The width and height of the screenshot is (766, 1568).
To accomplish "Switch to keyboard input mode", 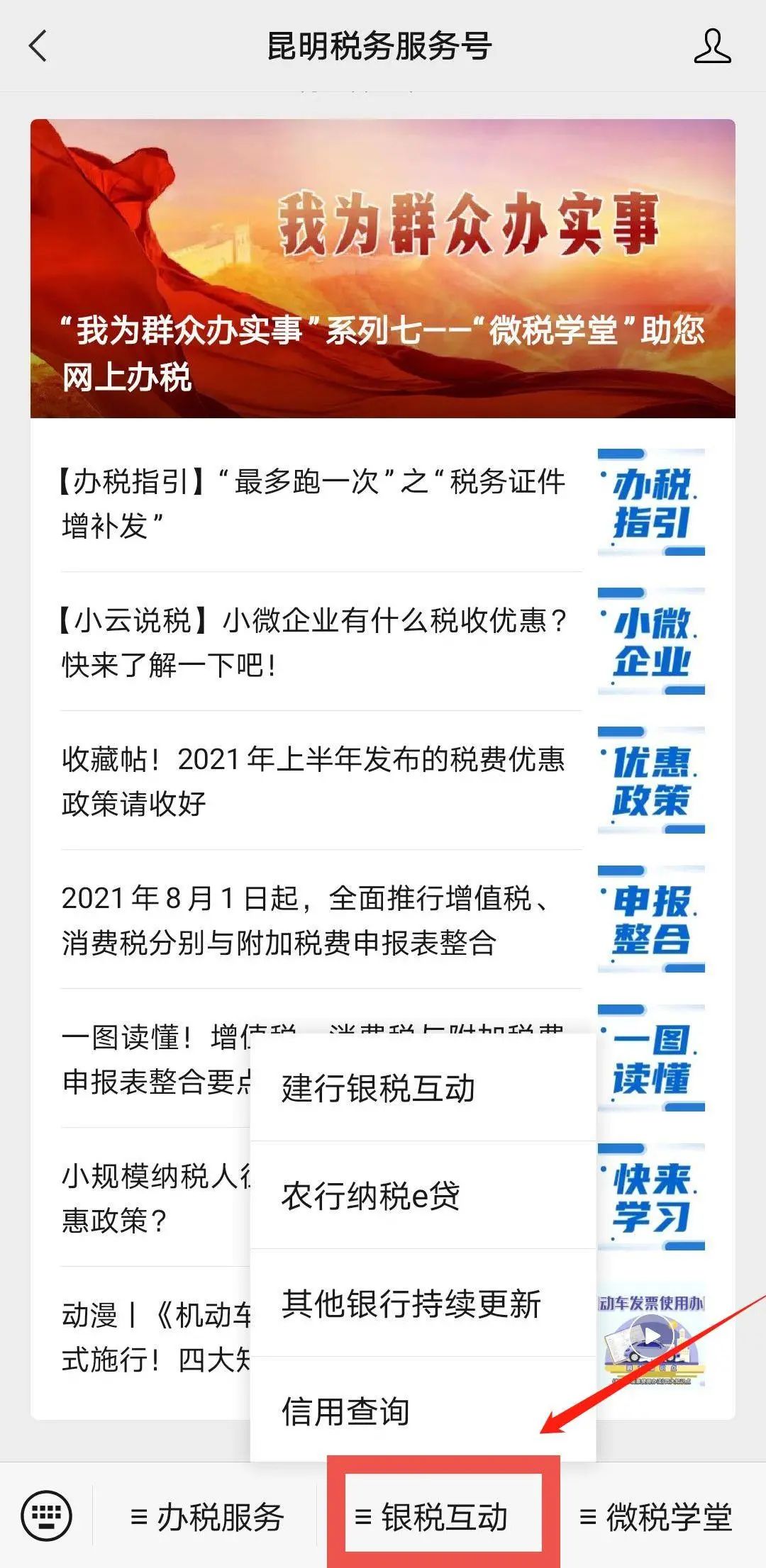I will coord(47,1516).
